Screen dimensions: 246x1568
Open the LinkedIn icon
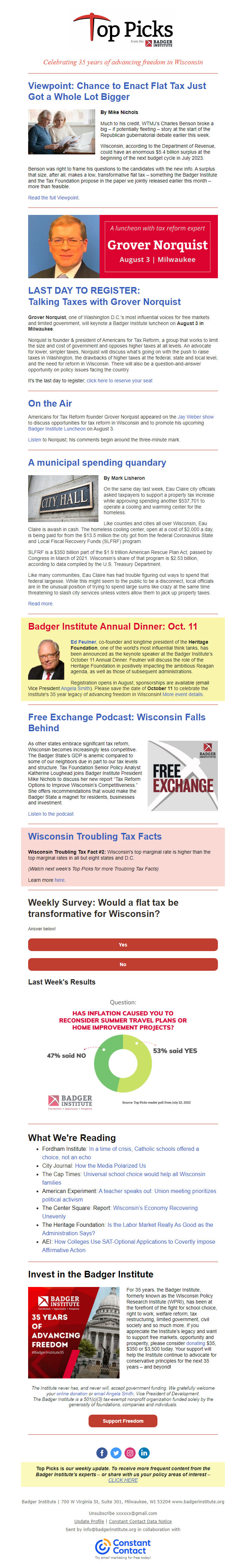coord(144,1453)
